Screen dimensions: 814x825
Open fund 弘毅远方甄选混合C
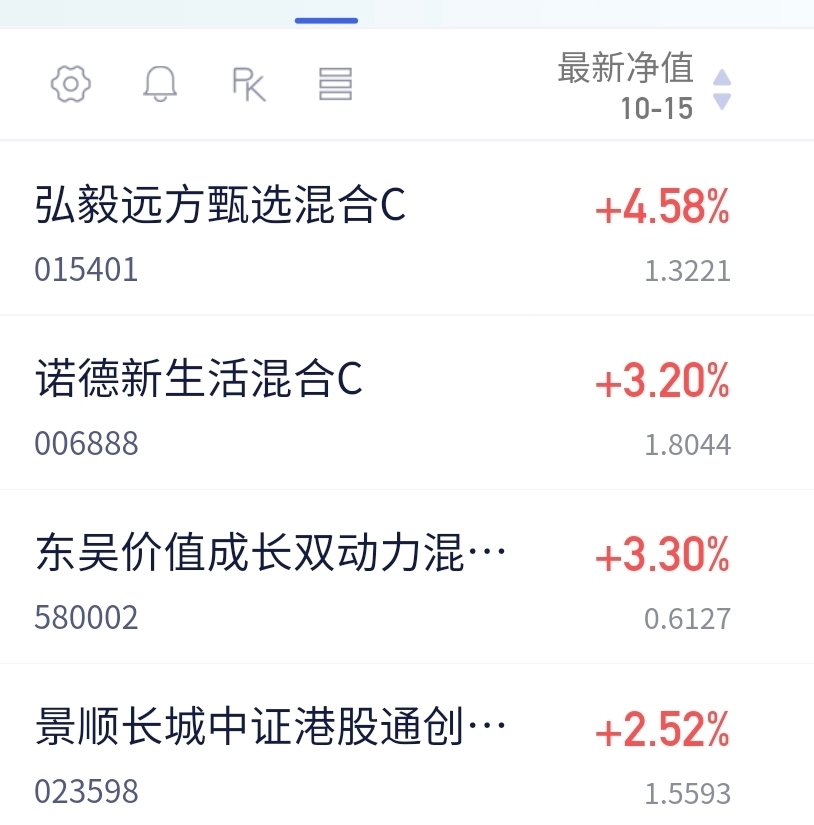pyautogui.click(x=407, y=228)
